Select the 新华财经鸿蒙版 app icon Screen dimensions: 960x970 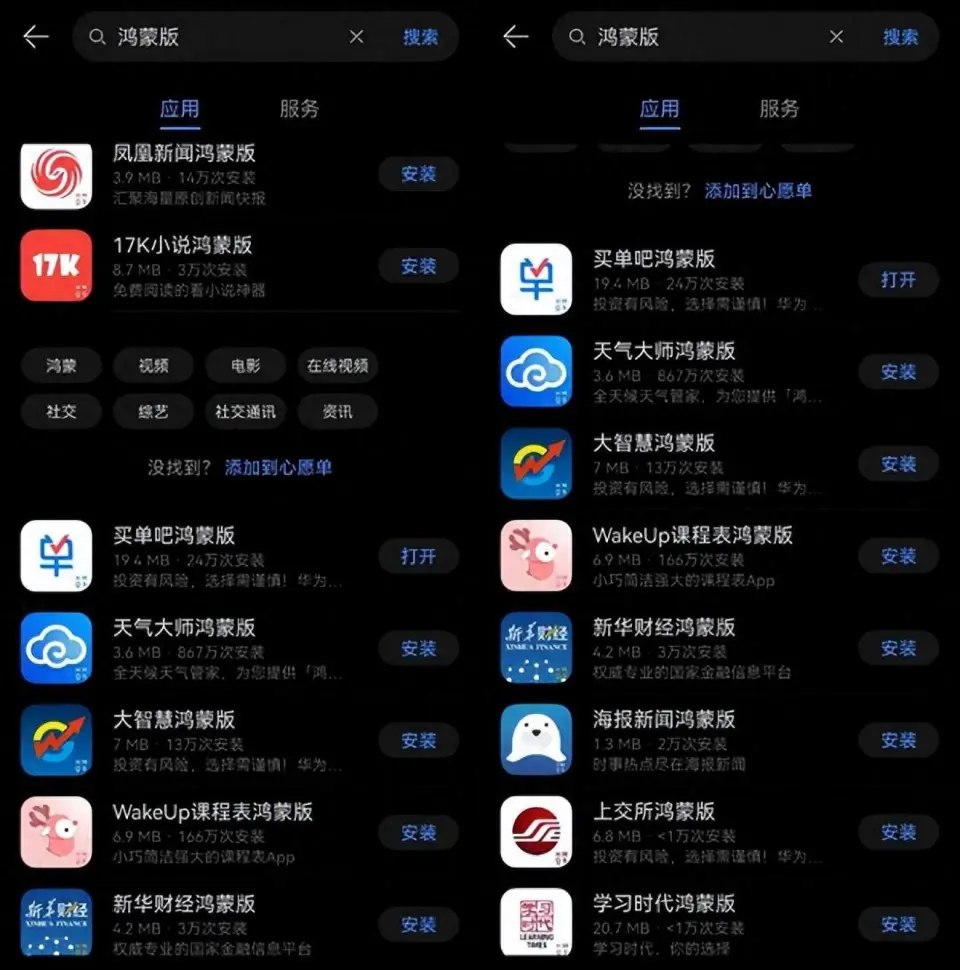coord(56,923)
